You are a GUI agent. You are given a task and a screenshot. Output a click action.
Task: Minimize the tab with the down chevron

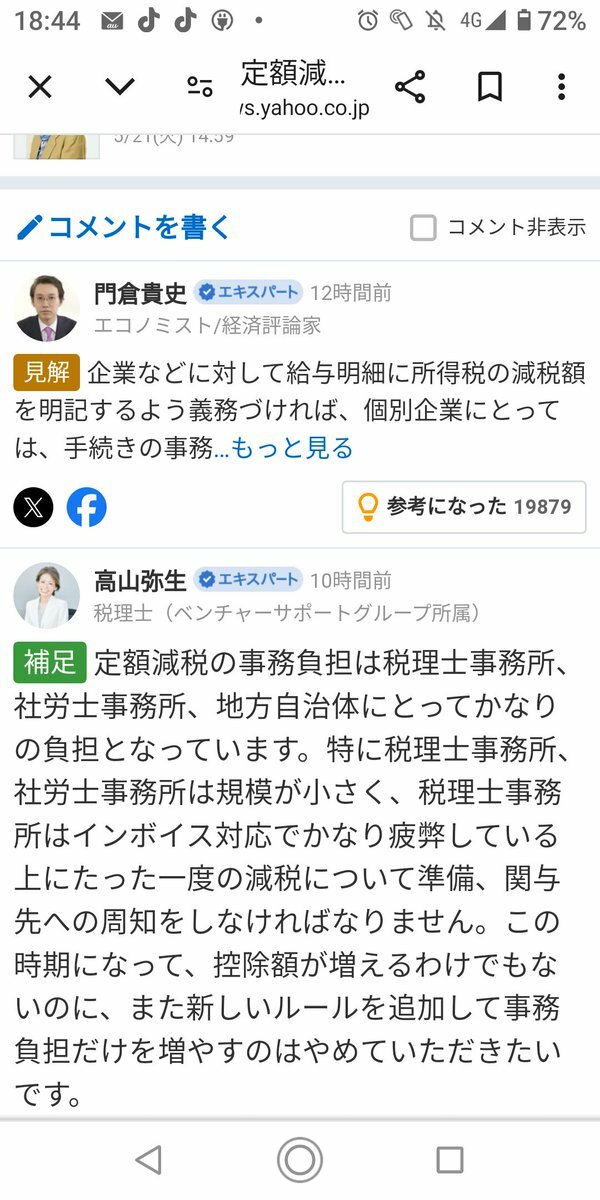pyautogui.click(x=120, y=87)
